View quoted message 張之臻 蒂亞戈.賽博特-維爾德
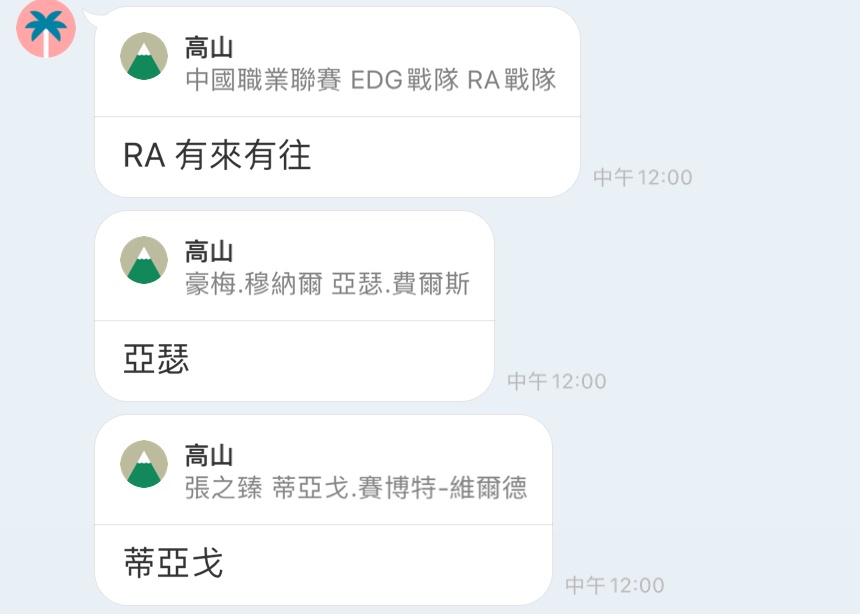This screenshot has width=860, height=614. point(323,472)
